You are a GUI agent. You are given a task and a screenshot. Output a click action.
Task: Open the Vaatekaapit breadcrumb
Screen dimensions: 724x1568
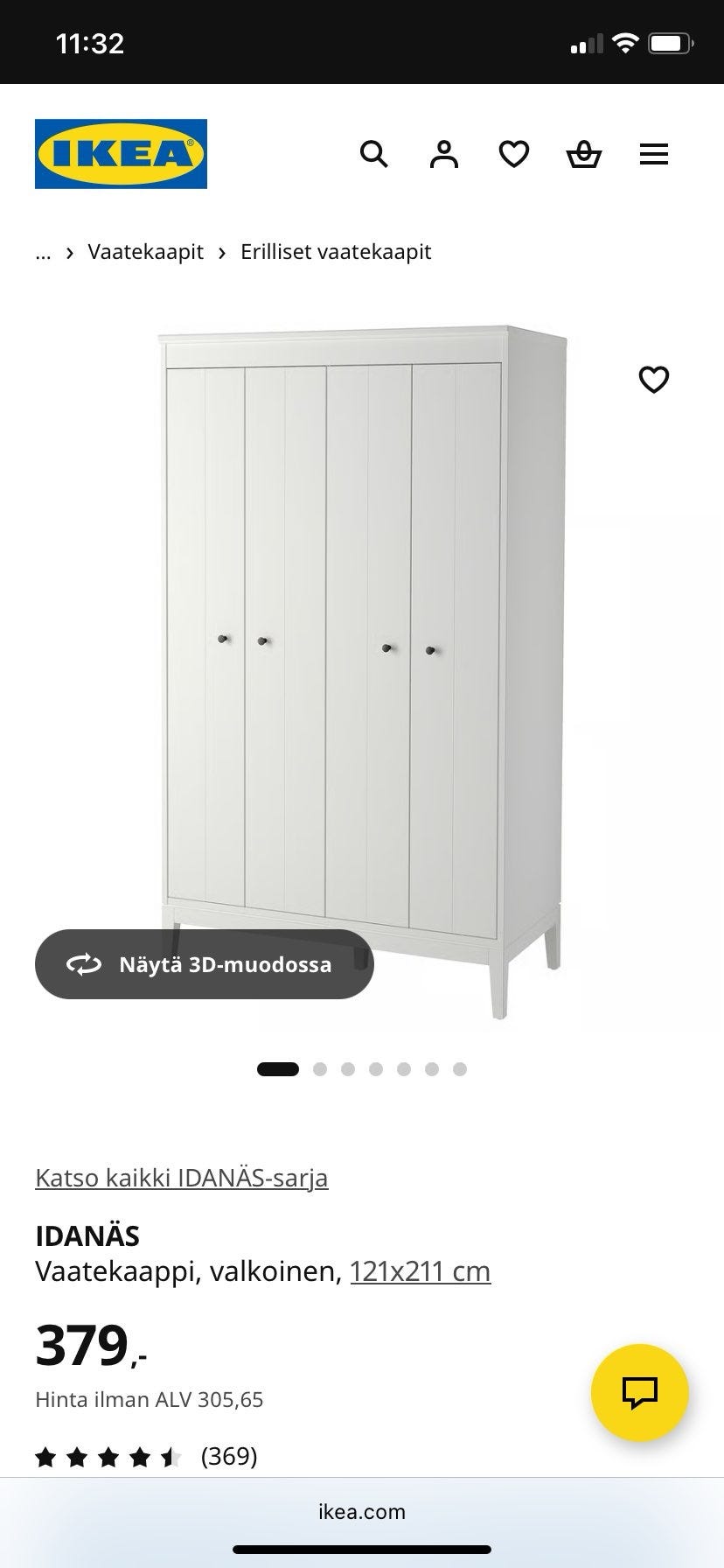click(x=145, y=252)
